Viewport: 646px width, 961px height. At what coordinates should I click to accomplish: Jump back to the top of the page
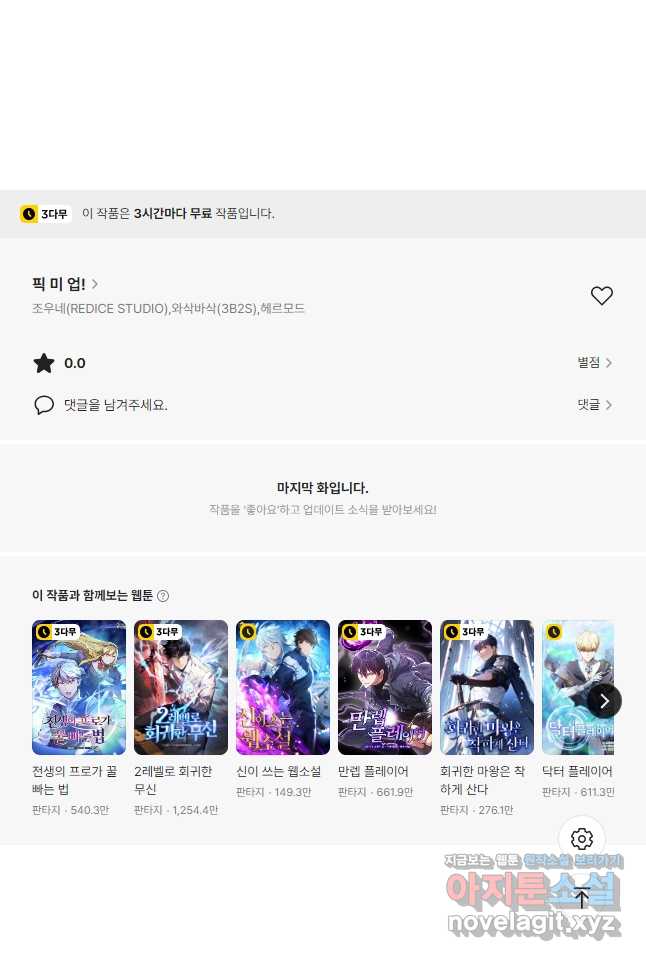[582, 897]
